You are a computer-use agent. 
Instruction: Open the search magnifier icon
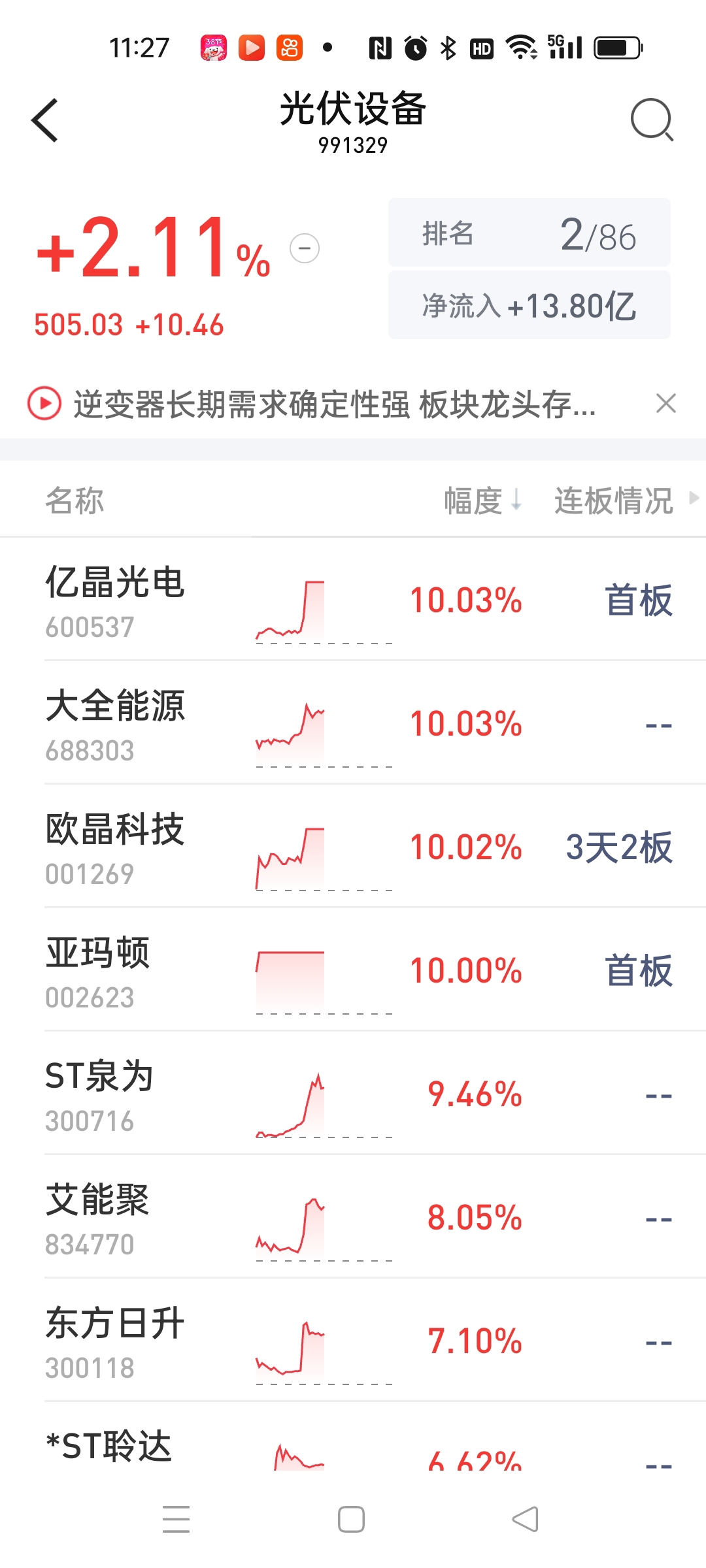(x=652, y=120)
